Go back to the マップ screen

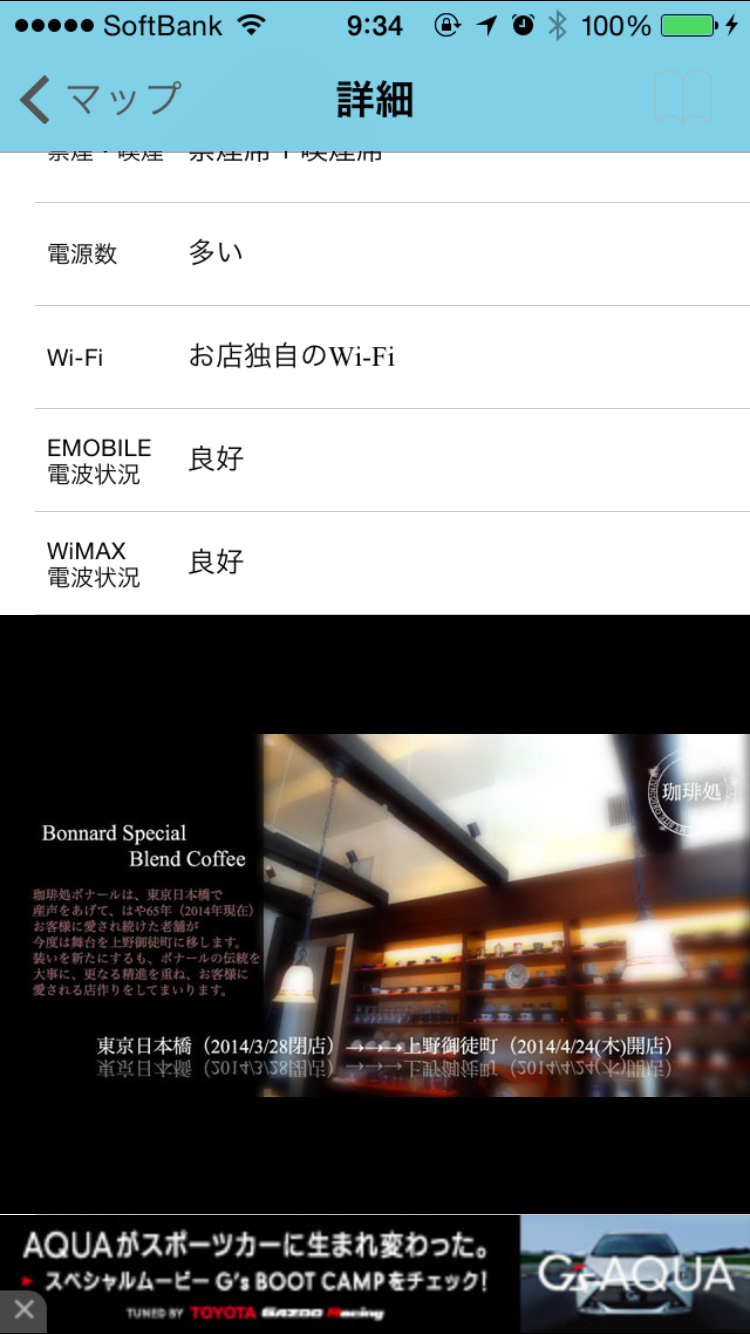click(x=100, y=100)
